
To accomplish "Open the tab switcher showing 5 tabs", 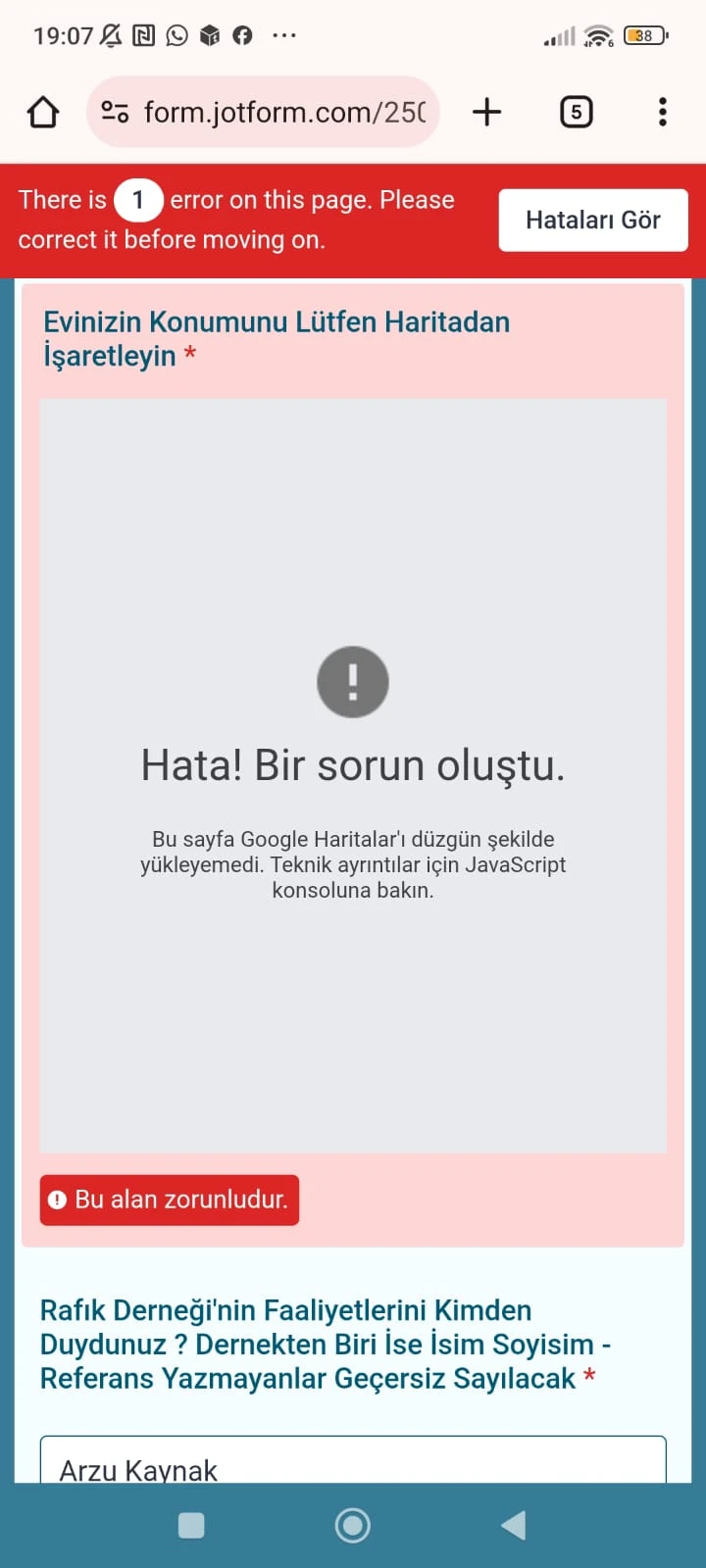I will coord(577,111).
